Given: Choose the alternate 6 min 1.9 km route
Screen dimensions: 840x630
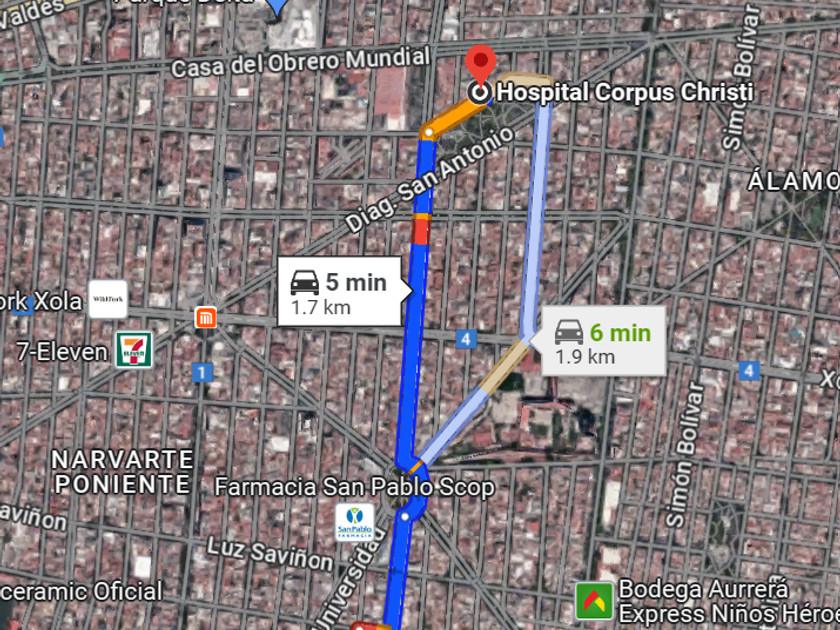Looking at the screenshot, I should (603, 344).
